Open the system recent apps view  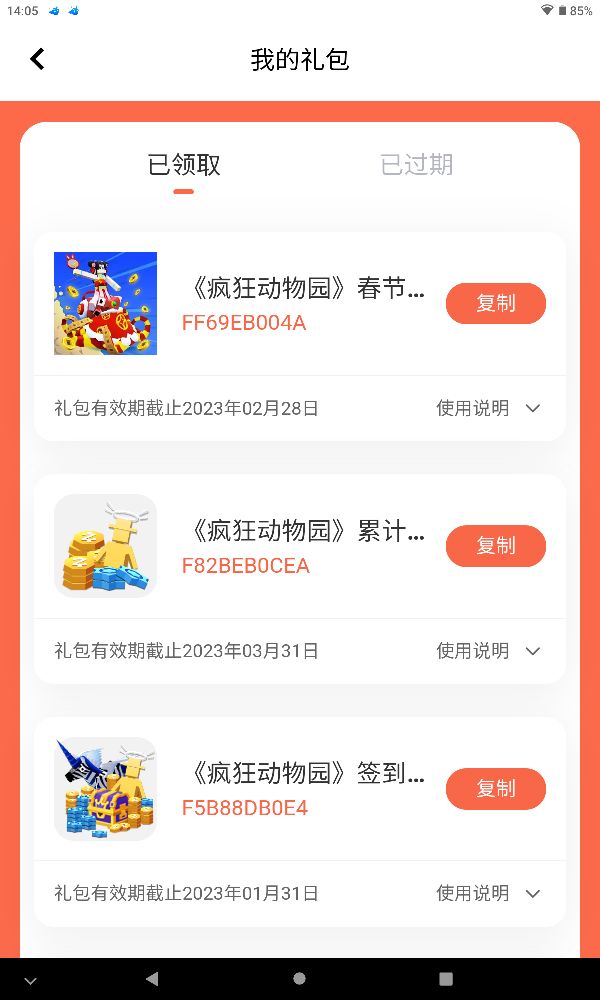pos(446,979)
